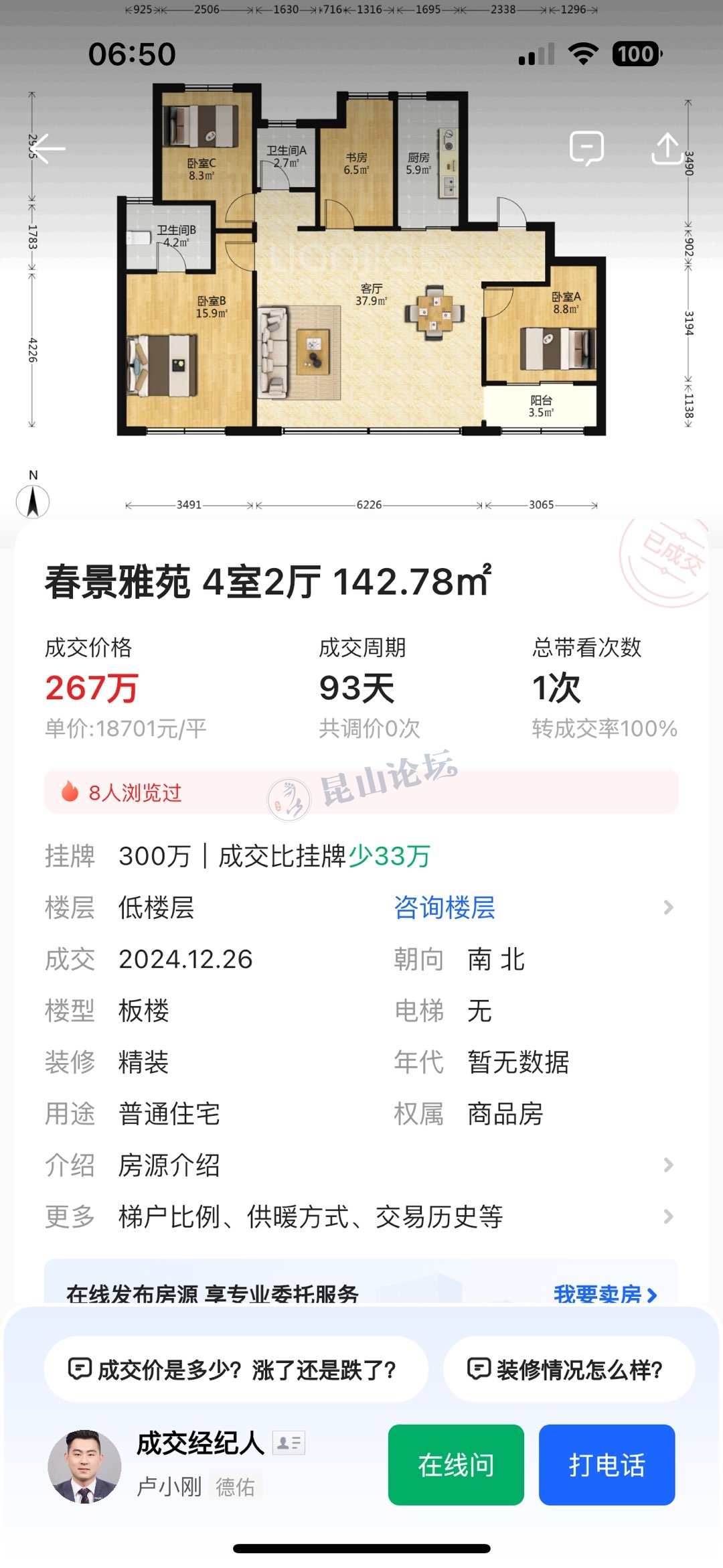Open agent 卢小刚's profile photo
The height and width of the screenshot is (1568, 723).
tap(84, 1466)
